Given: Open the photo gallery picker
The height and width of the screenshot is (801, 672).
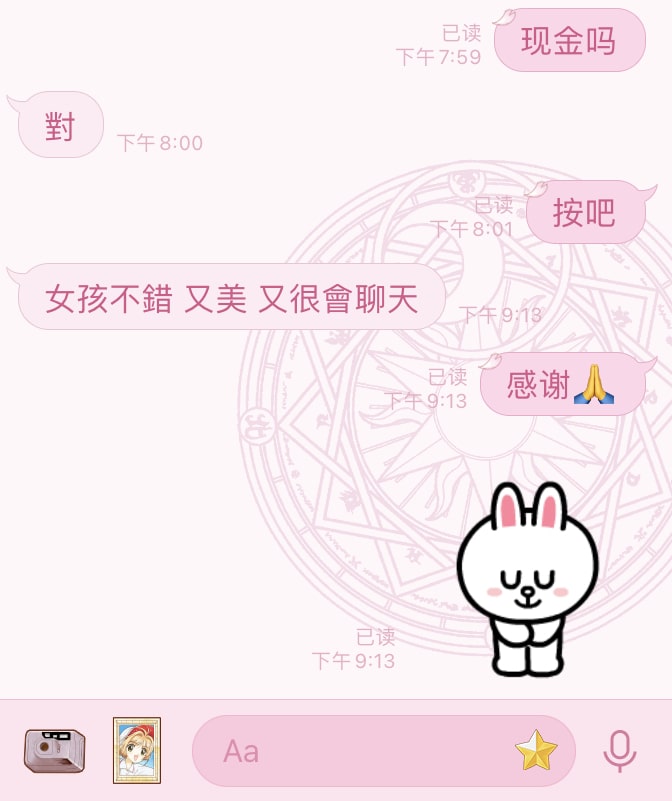Looking at the screenshot, I should click(137, 750).
